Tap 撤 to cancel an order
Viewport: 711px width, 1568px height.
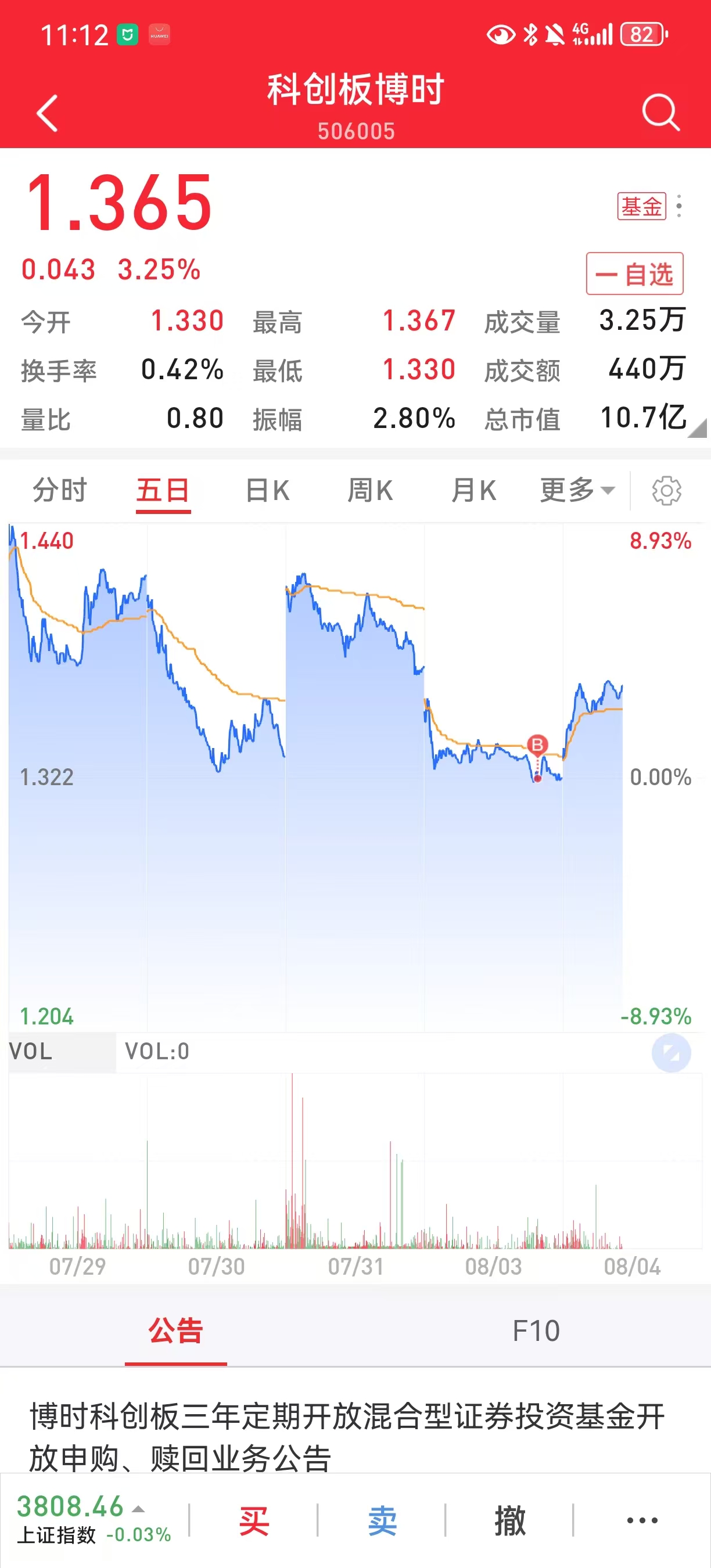click(x=509, y=1520)
